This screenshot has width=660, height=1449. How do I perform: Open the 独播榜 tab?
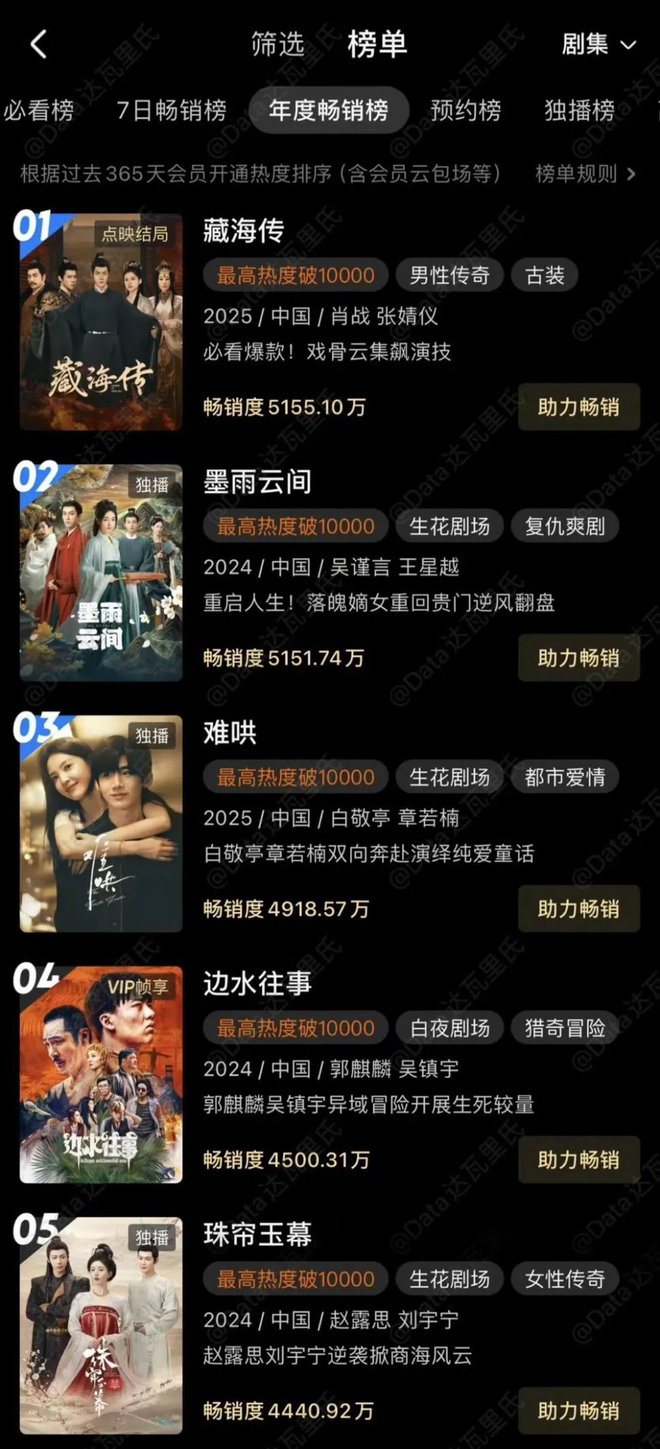point(579,111)
